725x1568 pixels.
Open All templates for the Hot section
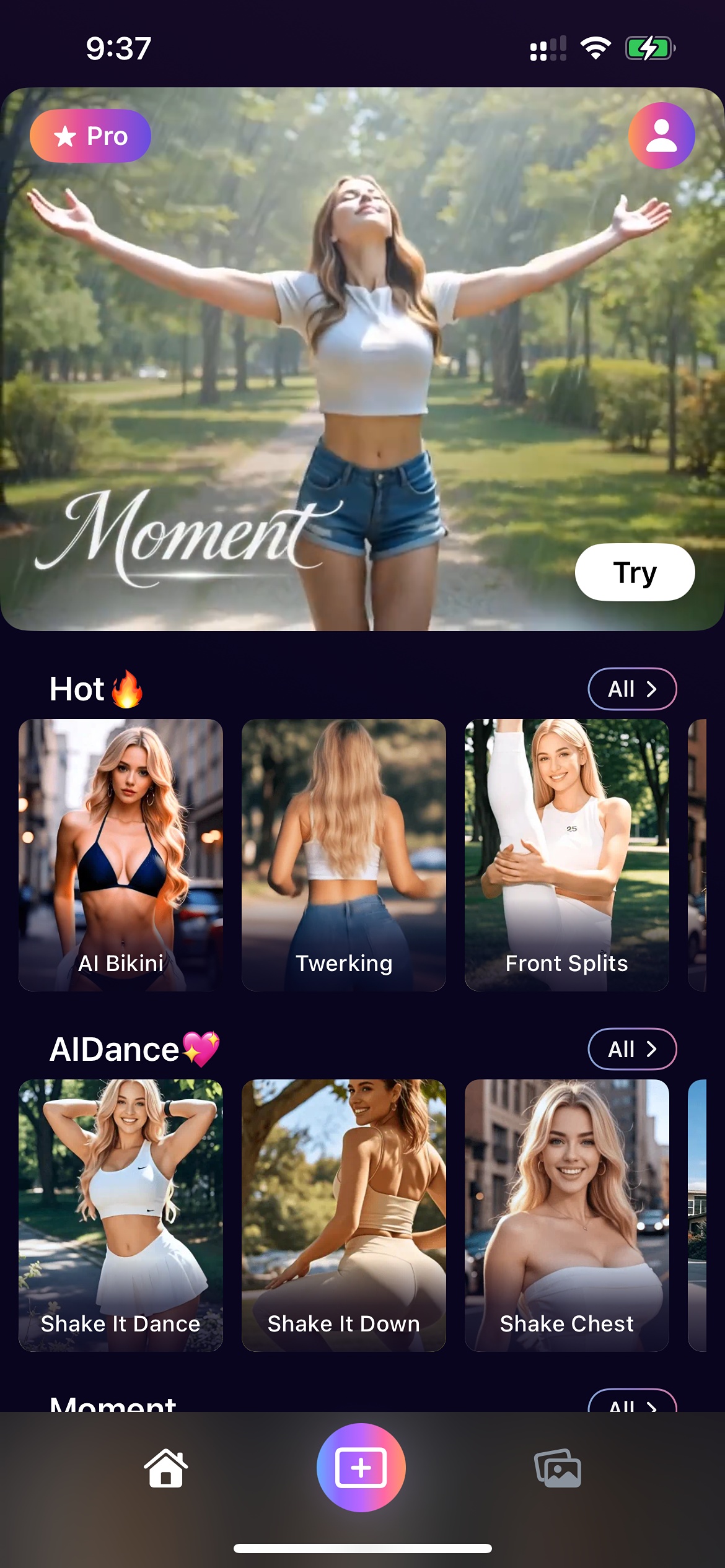tap(631, 689)
